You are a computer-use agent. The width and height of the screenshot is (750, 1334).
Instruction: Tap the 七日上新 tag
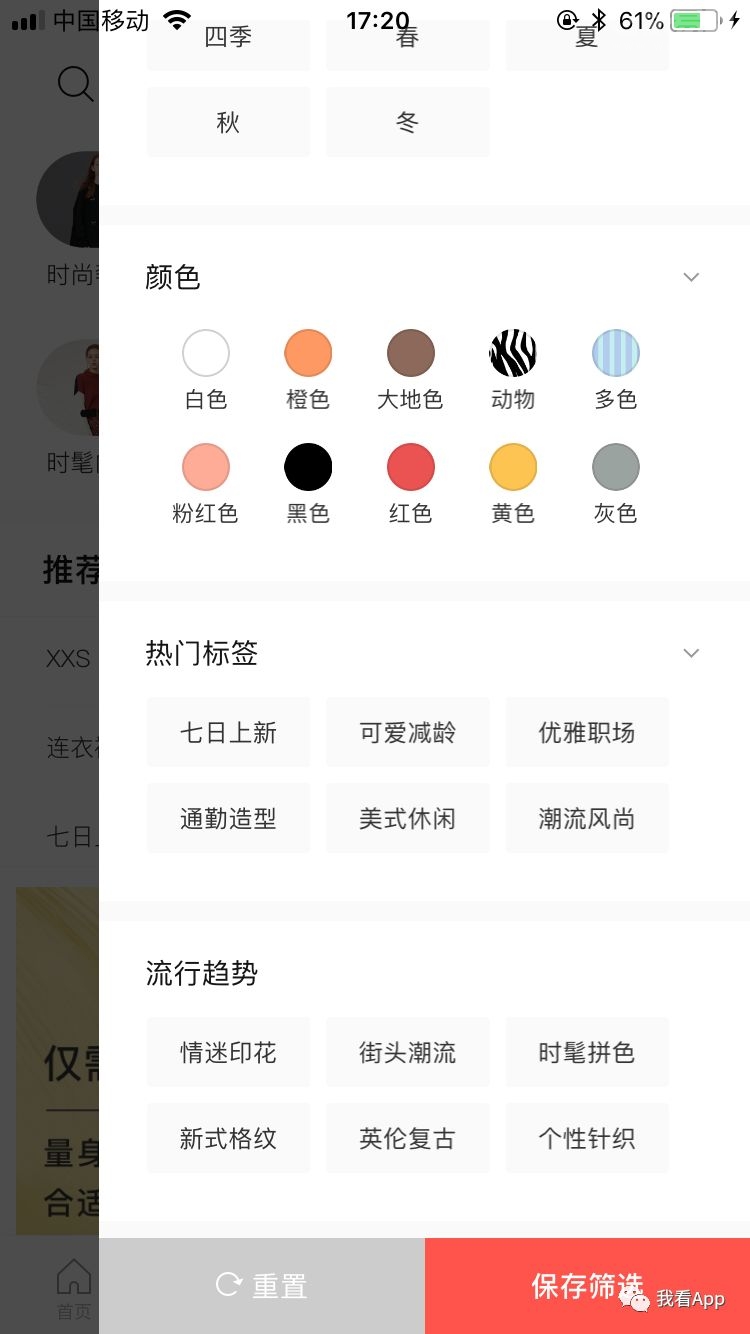[x=228, y=732]
